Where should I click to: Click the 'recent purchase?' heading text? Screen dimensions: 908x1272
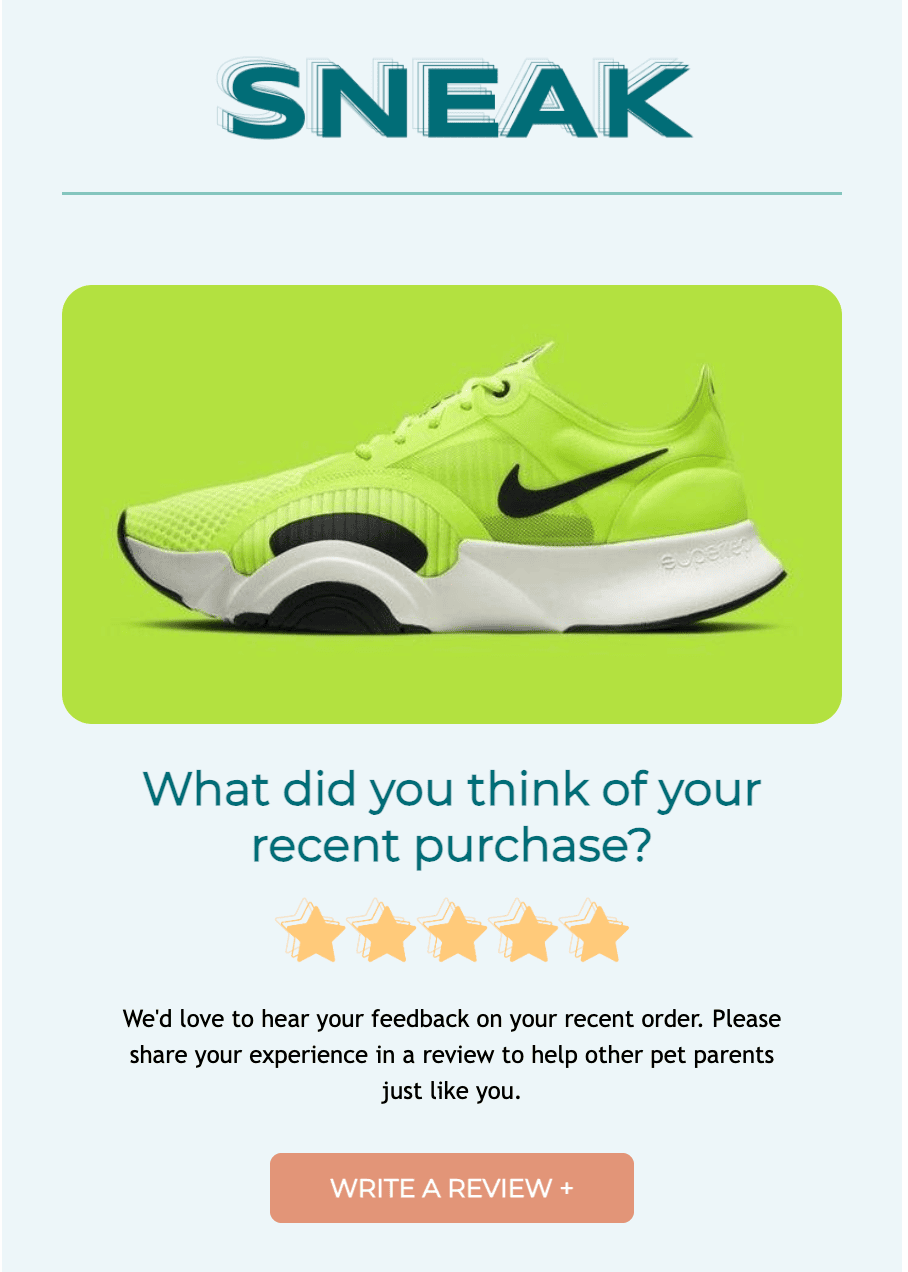point(452,845)
